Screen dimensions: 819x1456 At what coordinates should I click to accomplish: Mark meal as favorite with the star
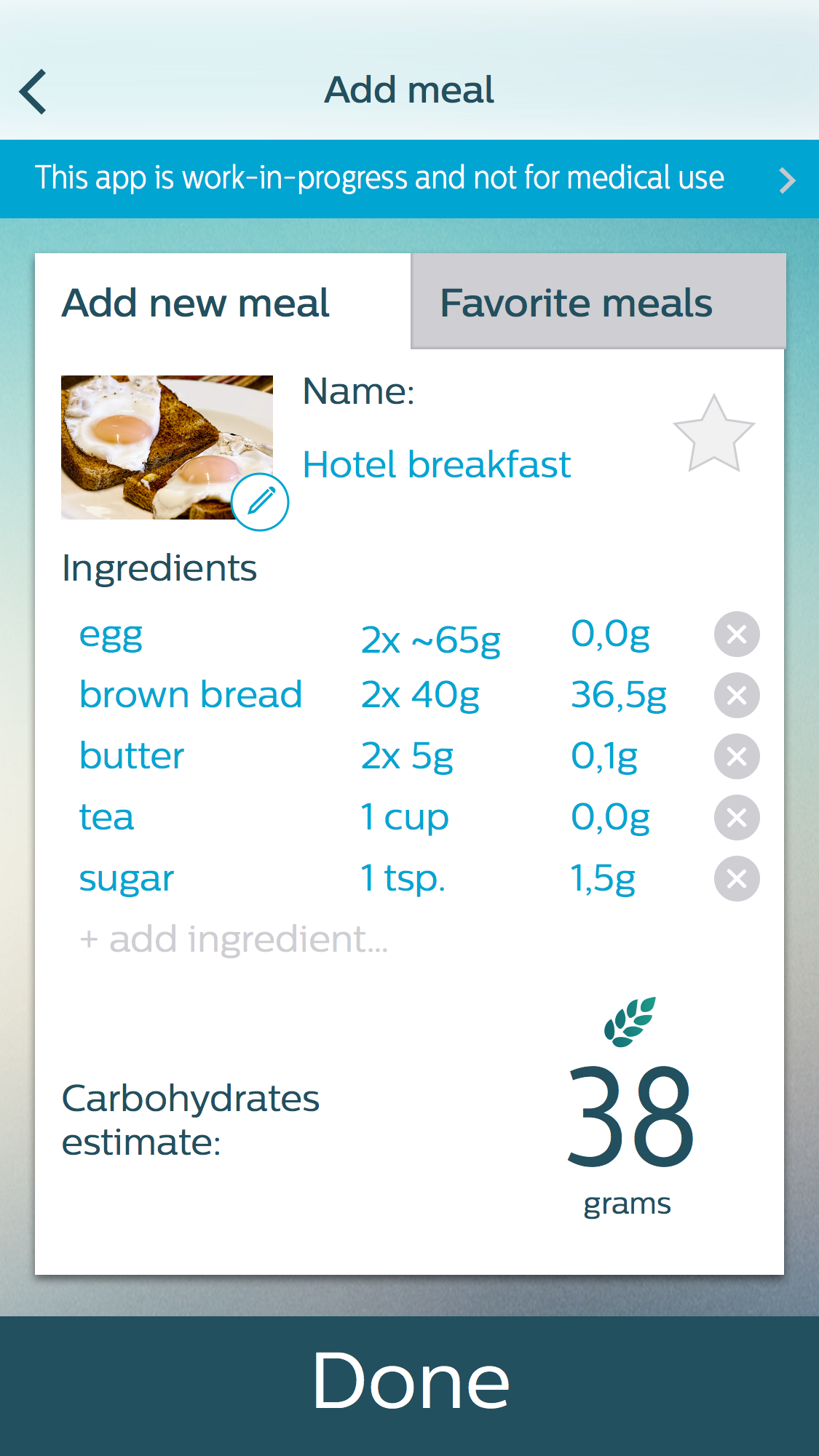(713, 434)
